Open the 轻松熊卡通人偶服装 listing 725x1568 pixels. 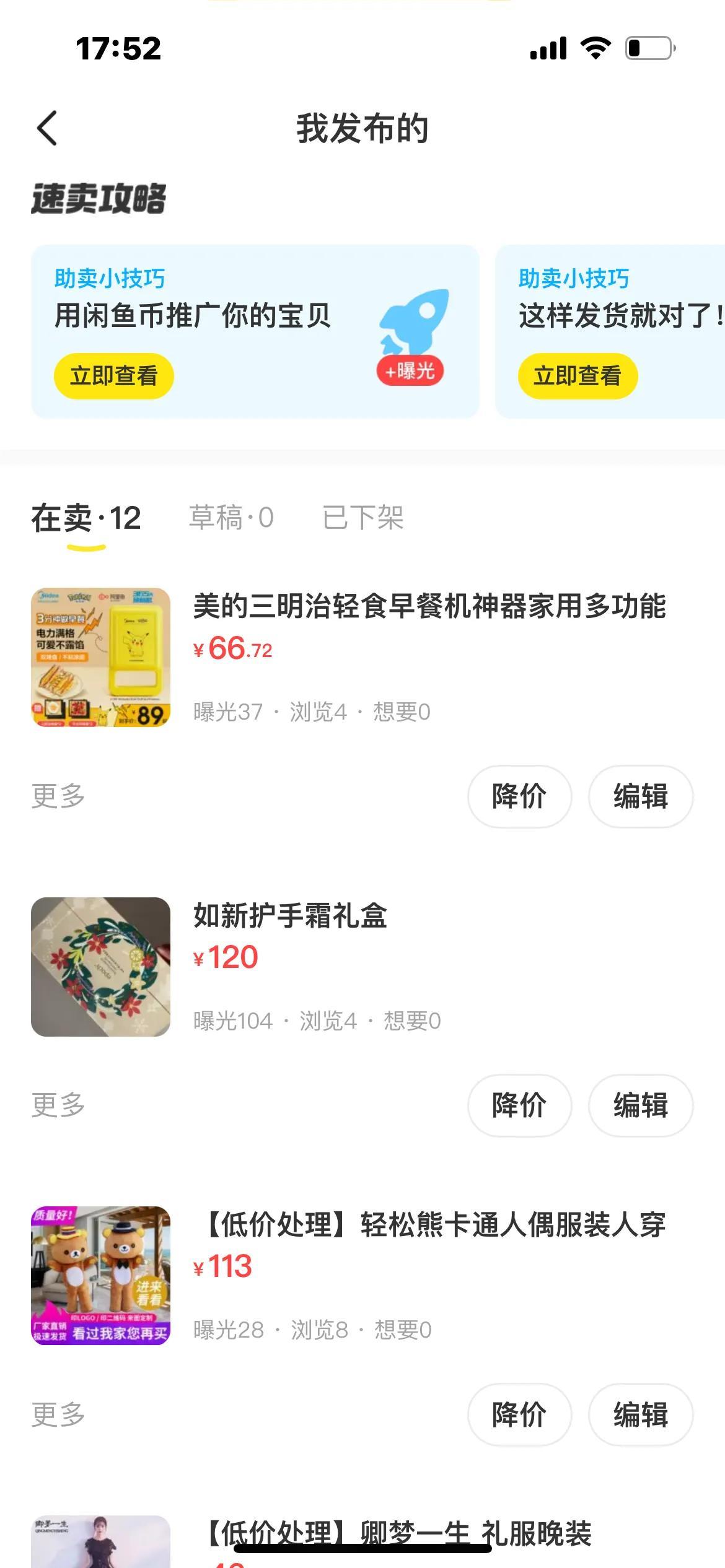point(434,1225)
